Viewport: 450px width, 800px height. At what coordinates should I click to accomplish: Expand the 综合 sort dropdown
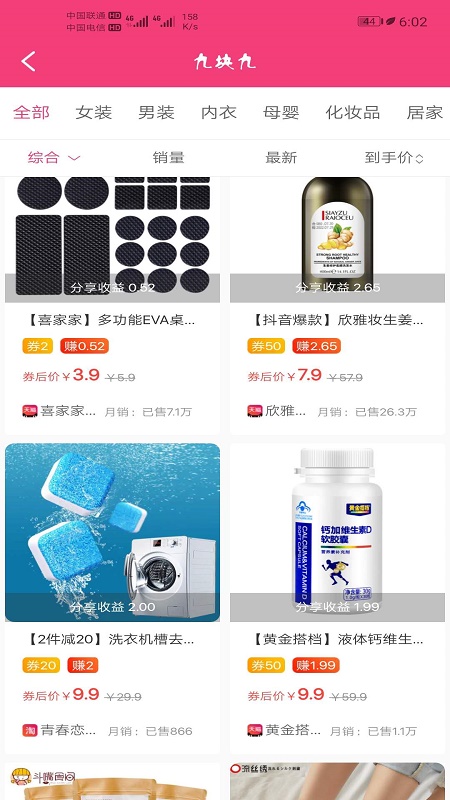tap(54, 158)
